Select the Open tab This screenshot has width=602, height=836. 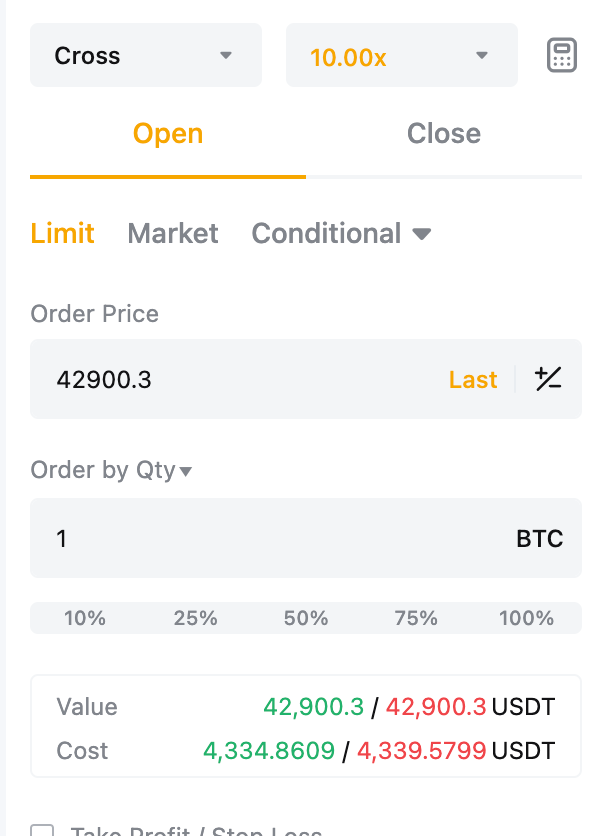168,134
